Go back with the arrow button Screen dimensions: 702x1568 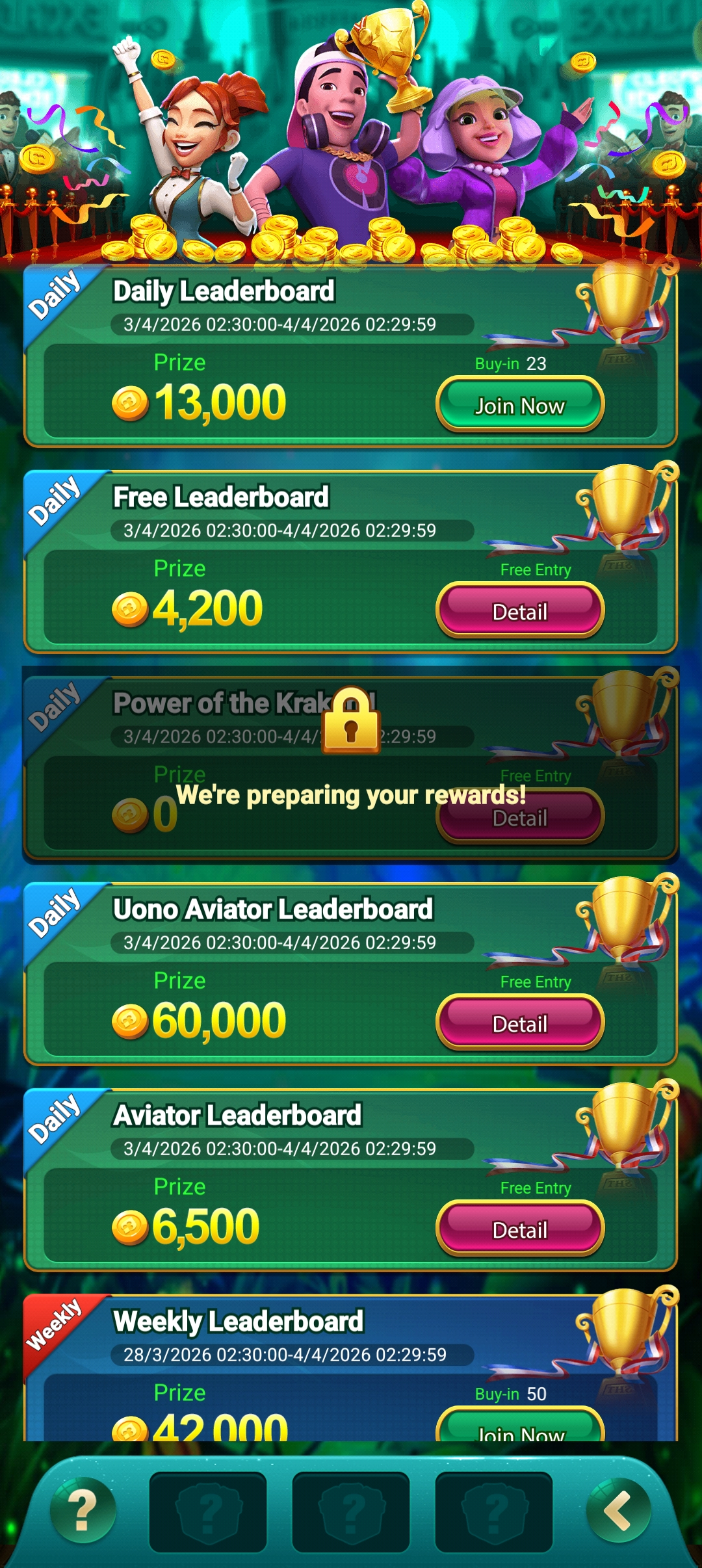(617, 1511)
